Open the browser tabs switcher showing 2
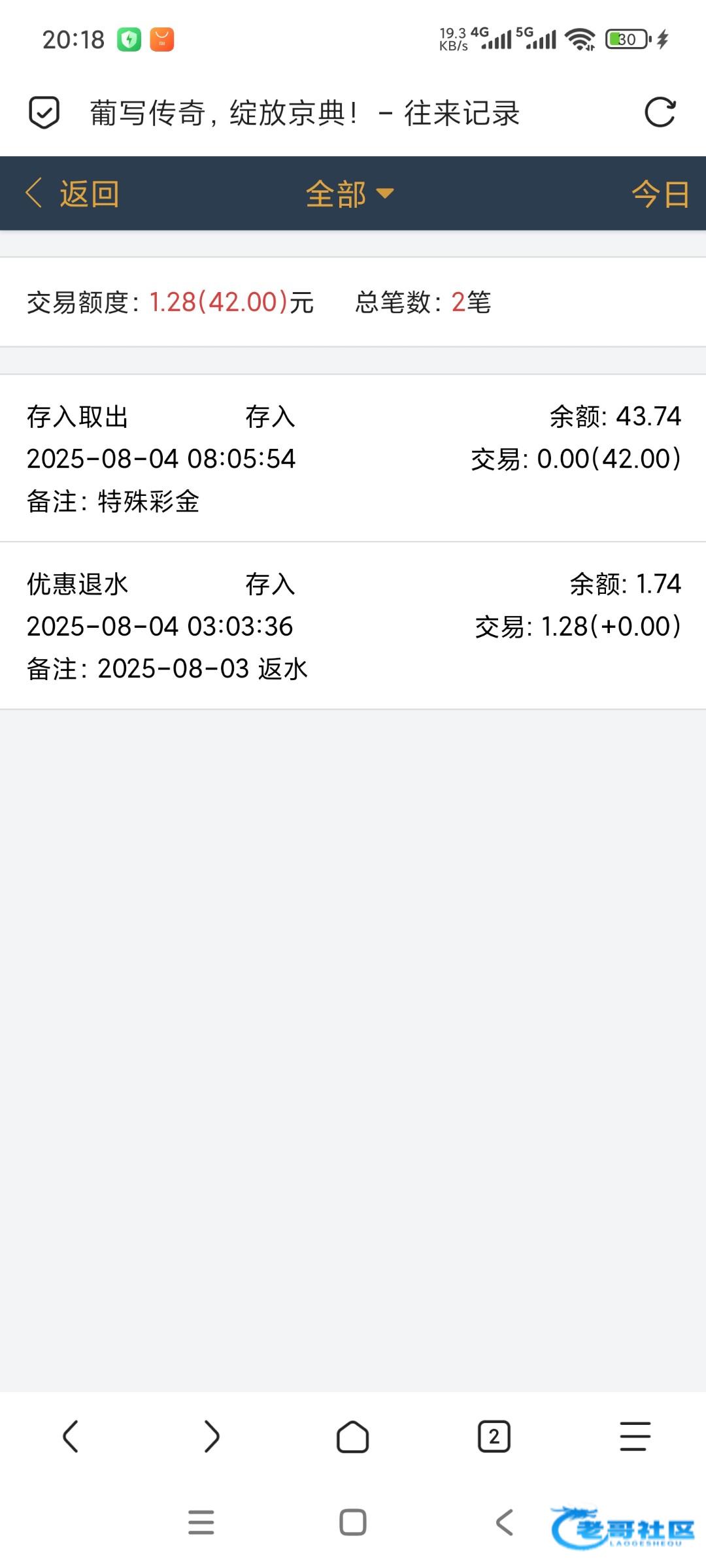This screenshot has width=706, height=1568. 494,1437
